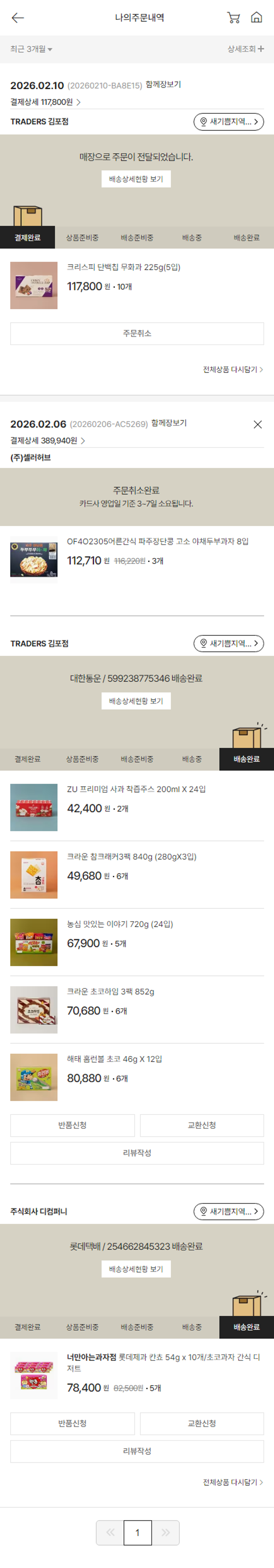View 배송상세현황 for 롯데택배 delivery
This screenshot has height=1568, width=274.
click(136, 1269)
